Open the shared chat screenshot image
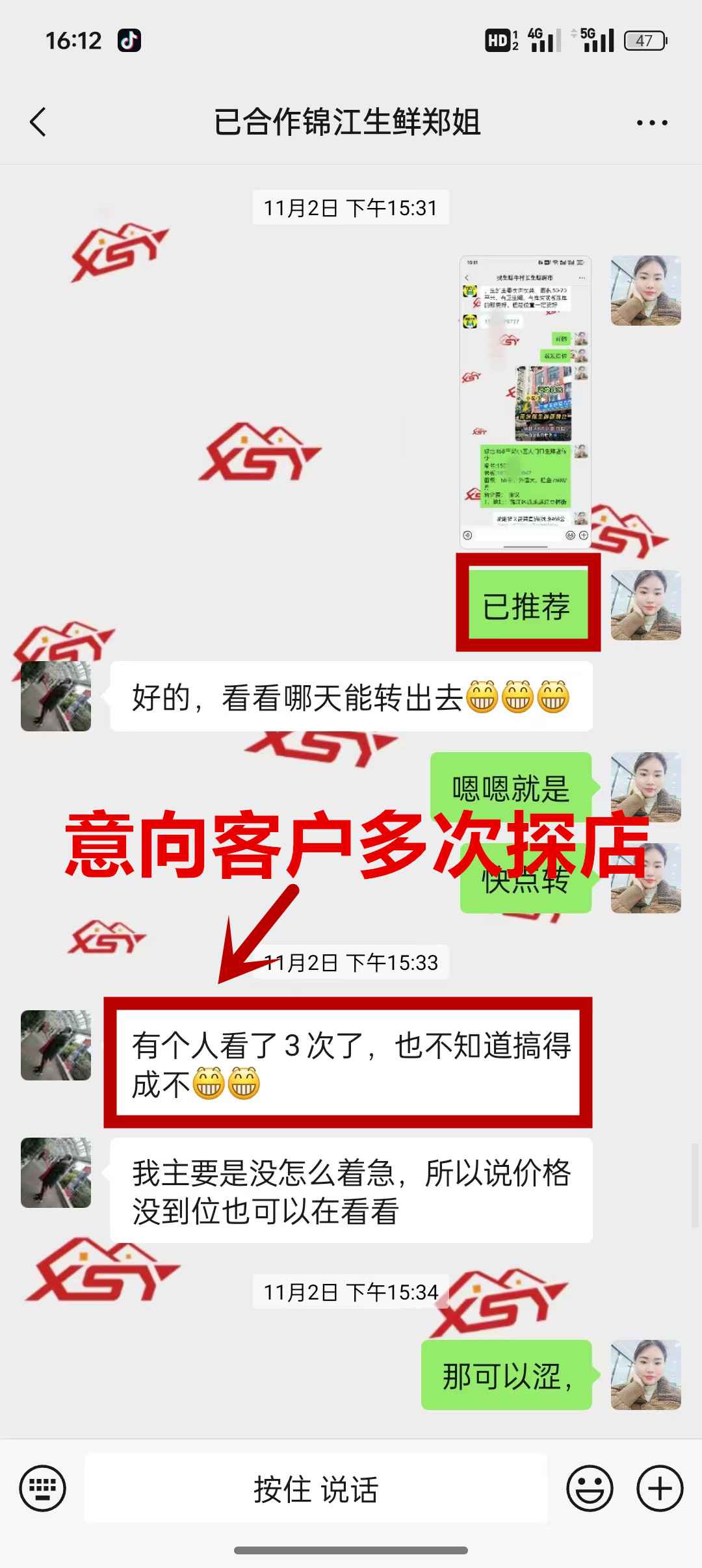Screen dimensions: 702x1568 [x=525, y=402]
